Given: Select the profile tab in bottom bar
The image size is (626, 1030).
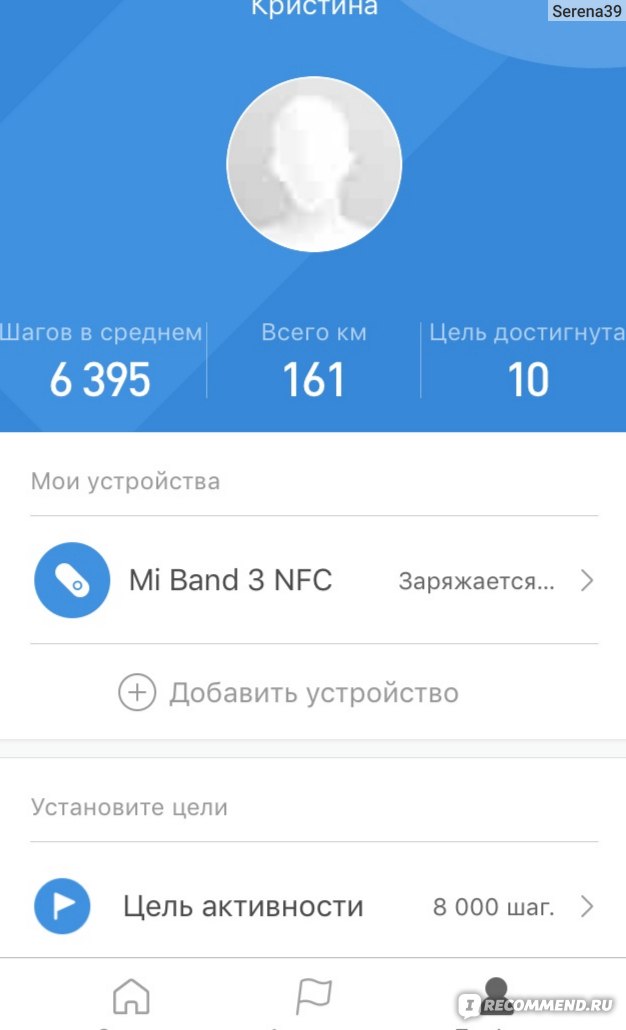Looking at the screenshot, I should point(495,996).
